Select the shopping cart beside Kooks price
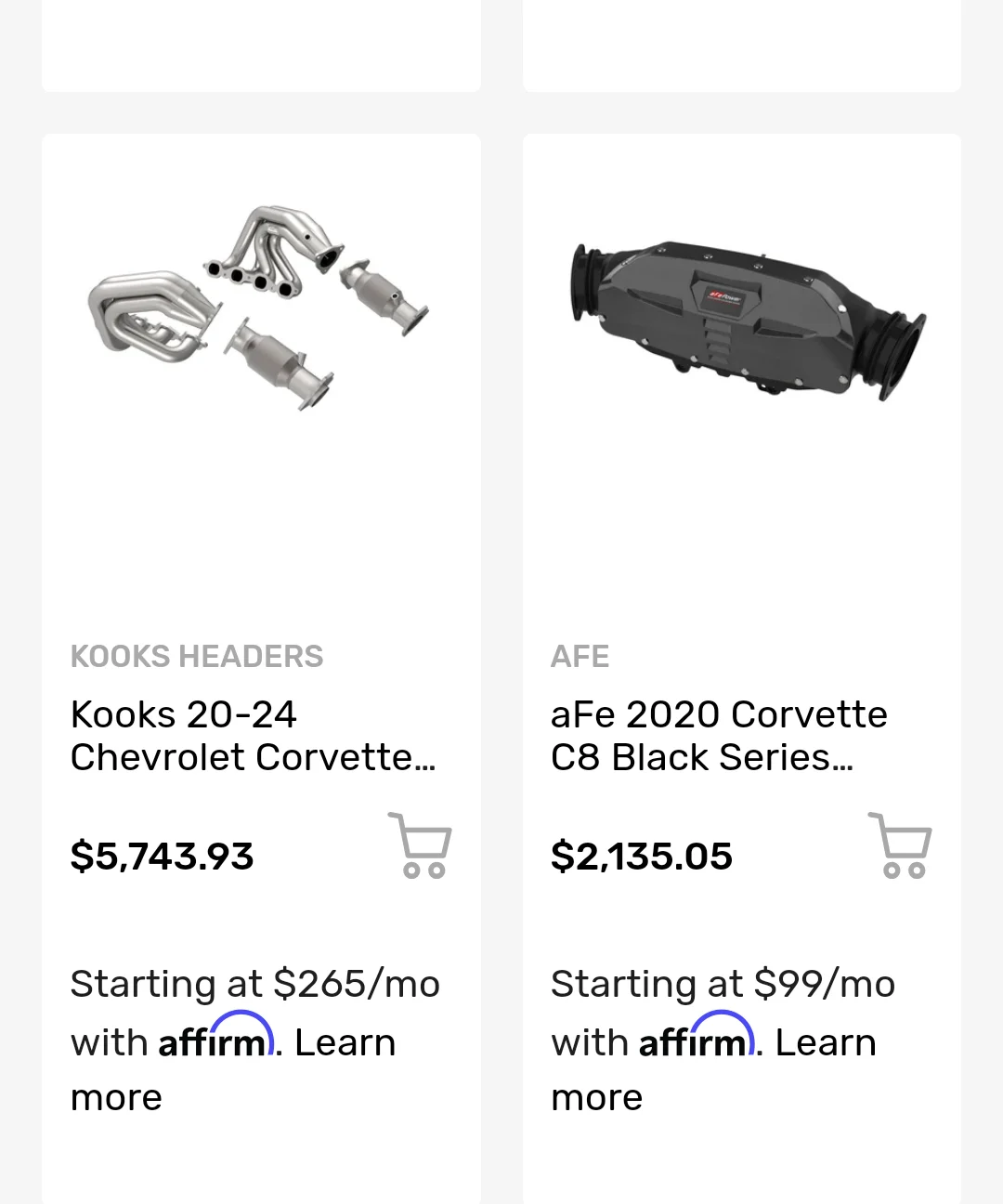Viewport: 1003px width, 1204px height. (421, 845)
